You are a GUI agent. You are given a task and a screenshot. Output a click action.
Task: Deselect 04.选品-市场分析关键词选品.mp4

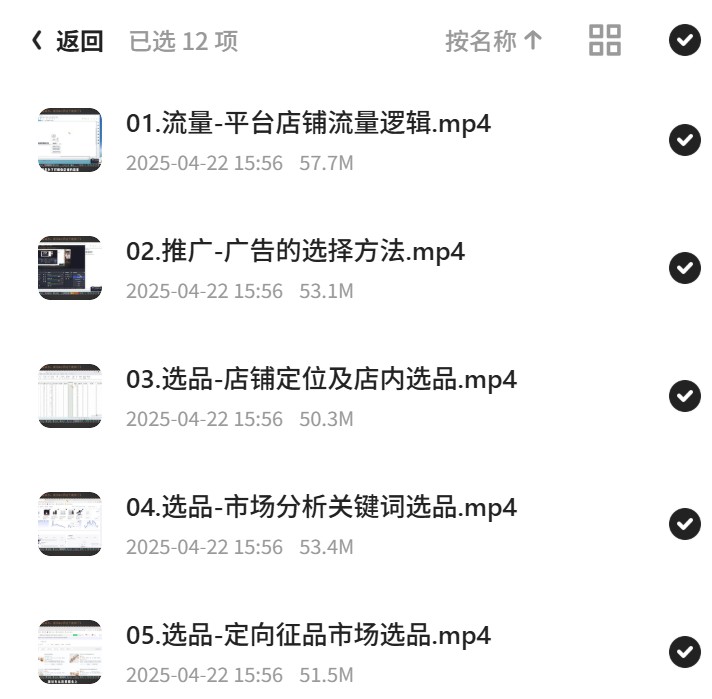click(x=685, y=524)
